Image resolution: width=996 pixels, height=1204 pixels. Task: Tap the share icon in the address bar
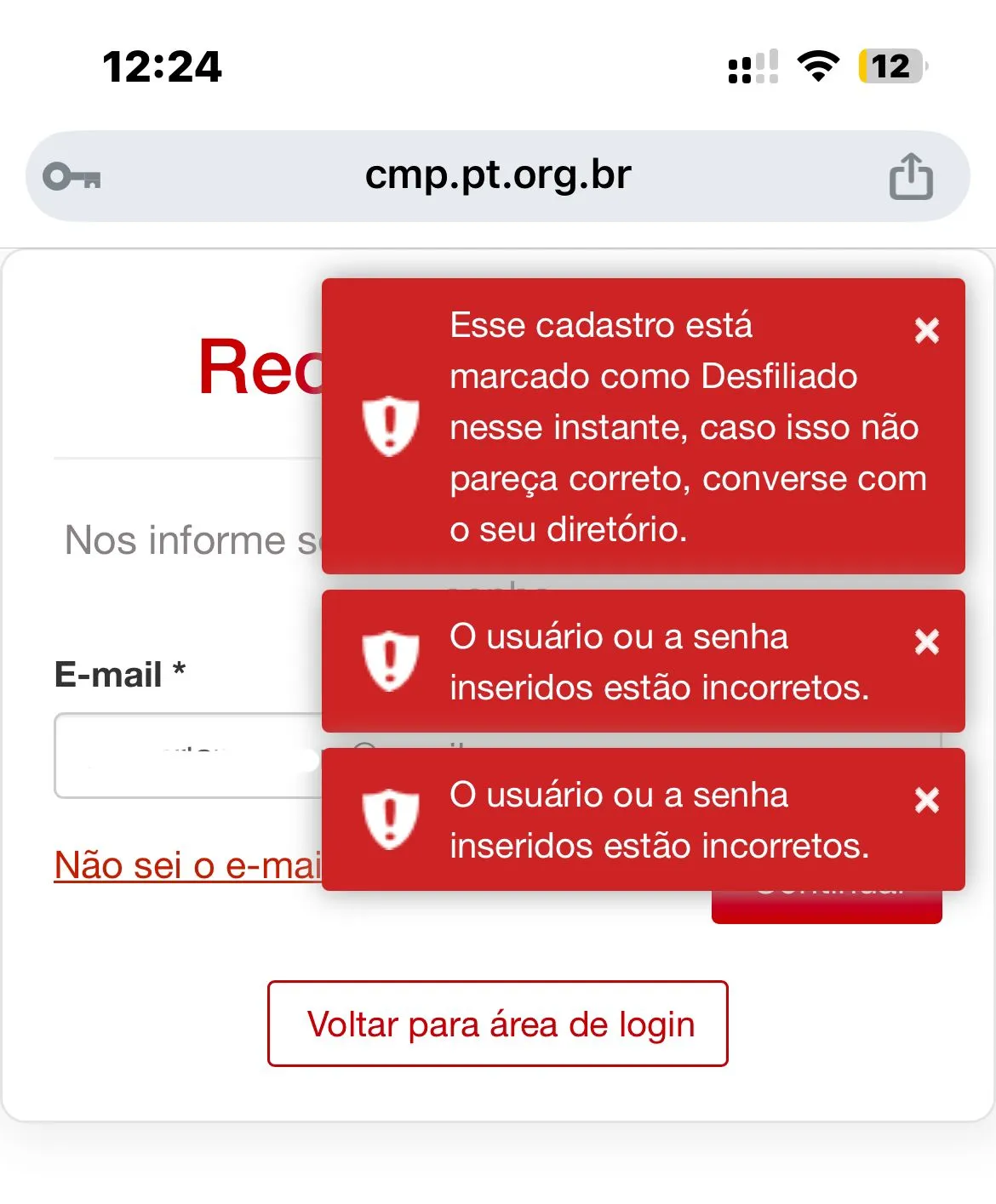[911, 177]
